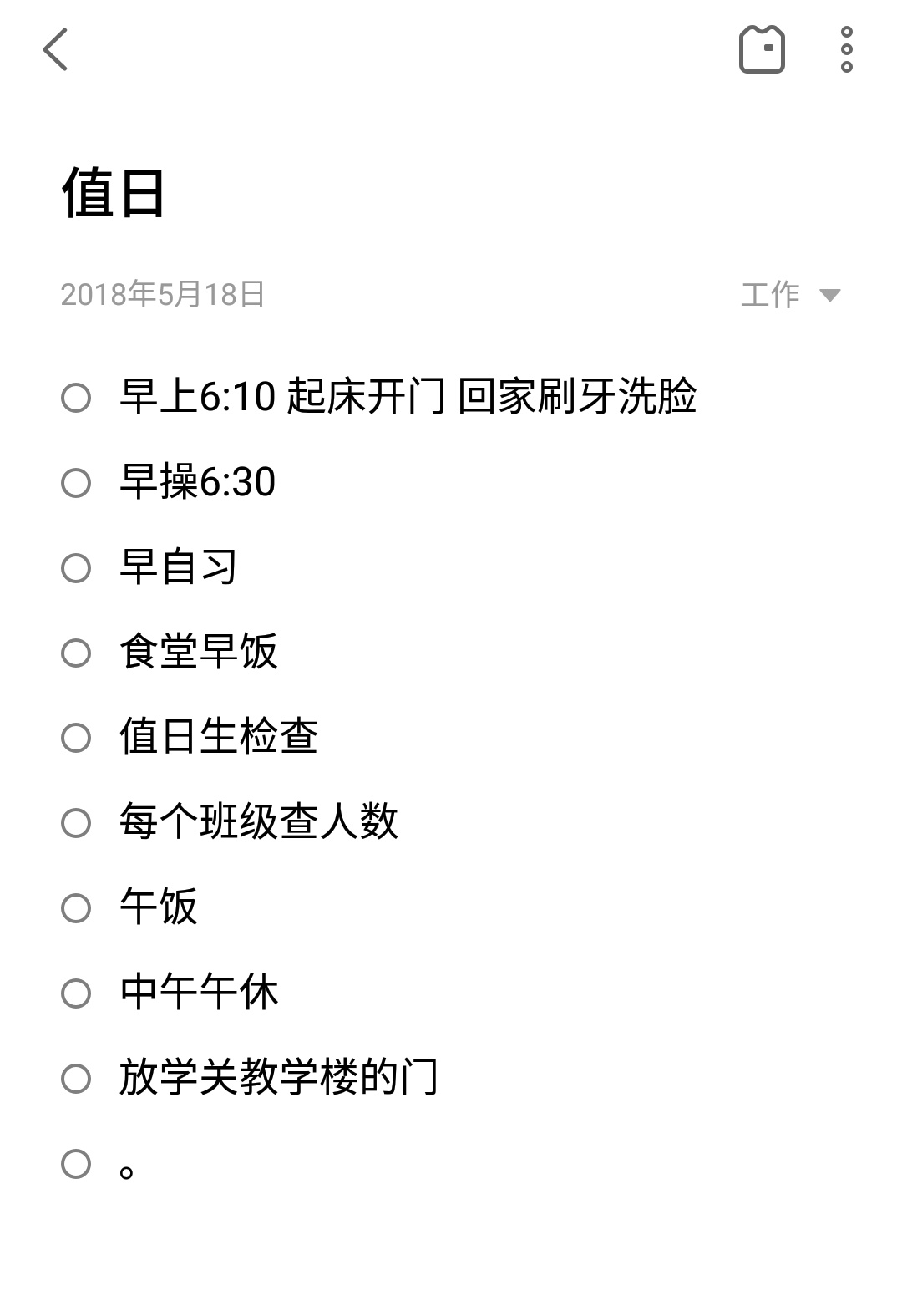Viewport: 902px width, 1316px height.
Task: Tick the last checkbox with 。
Action: 76,1164
